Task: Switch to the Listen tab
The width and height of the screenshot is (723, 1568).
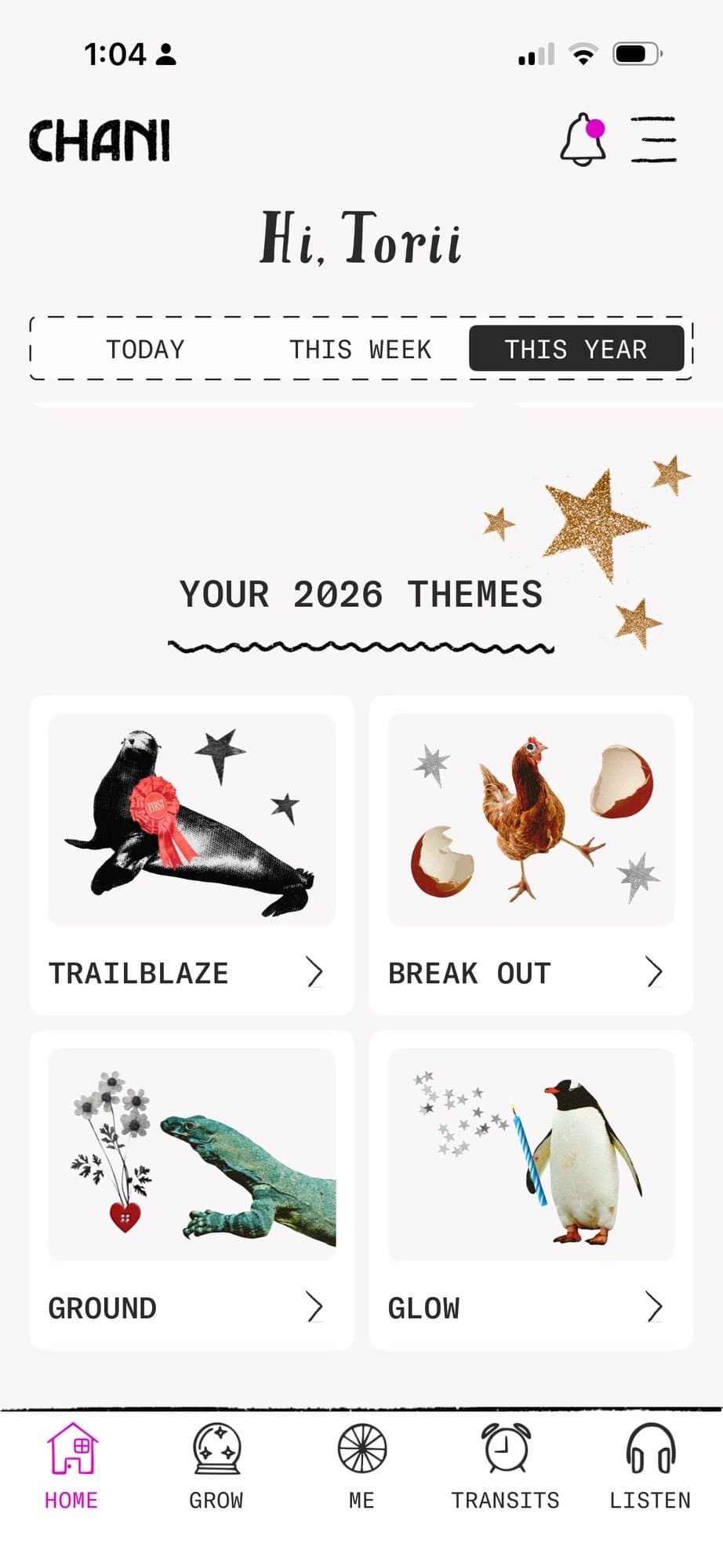Action: [650, 1466]
